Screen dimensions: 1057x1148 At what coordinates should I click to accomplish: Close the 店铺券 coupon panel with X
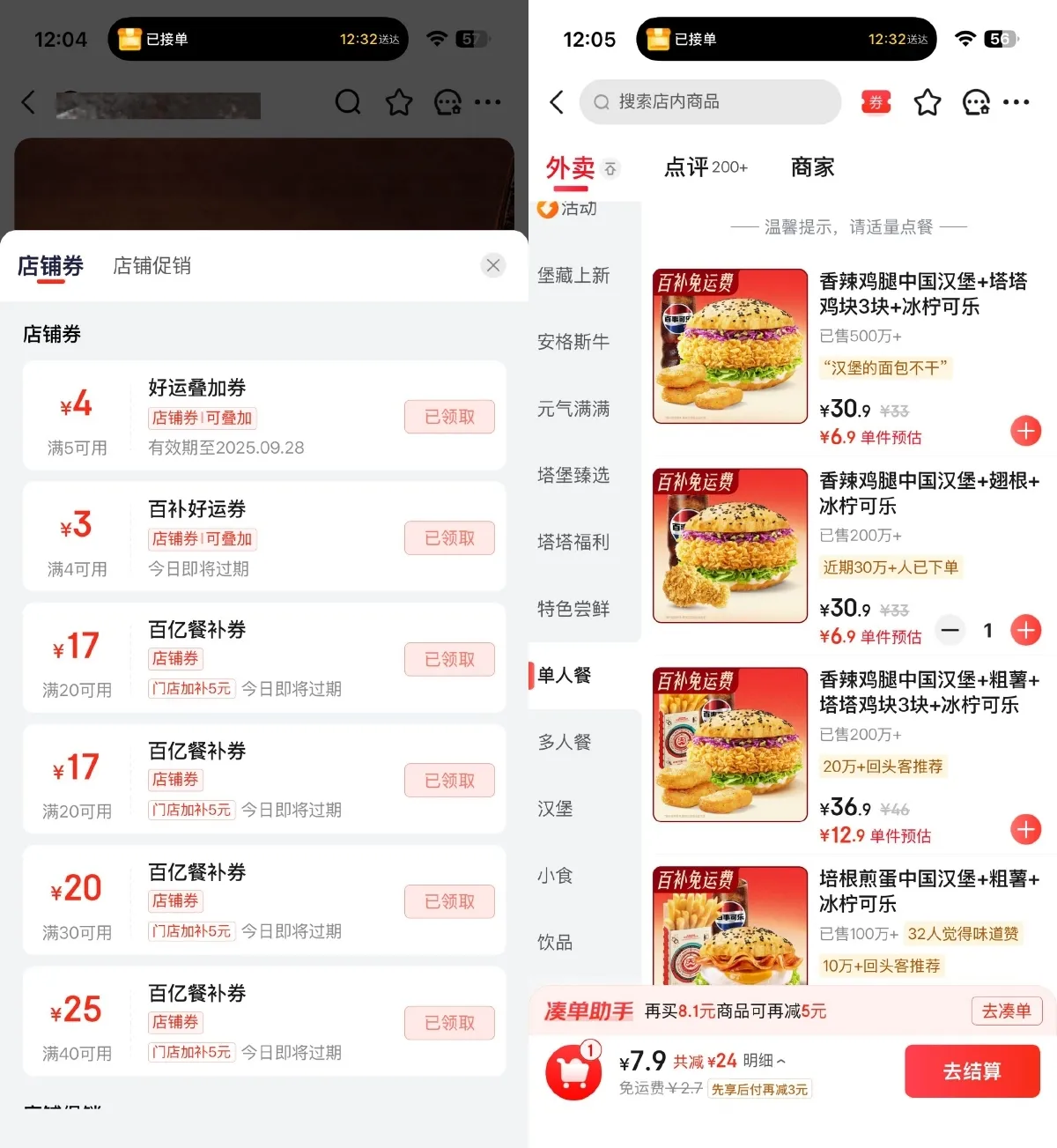(x=493, y=264)
